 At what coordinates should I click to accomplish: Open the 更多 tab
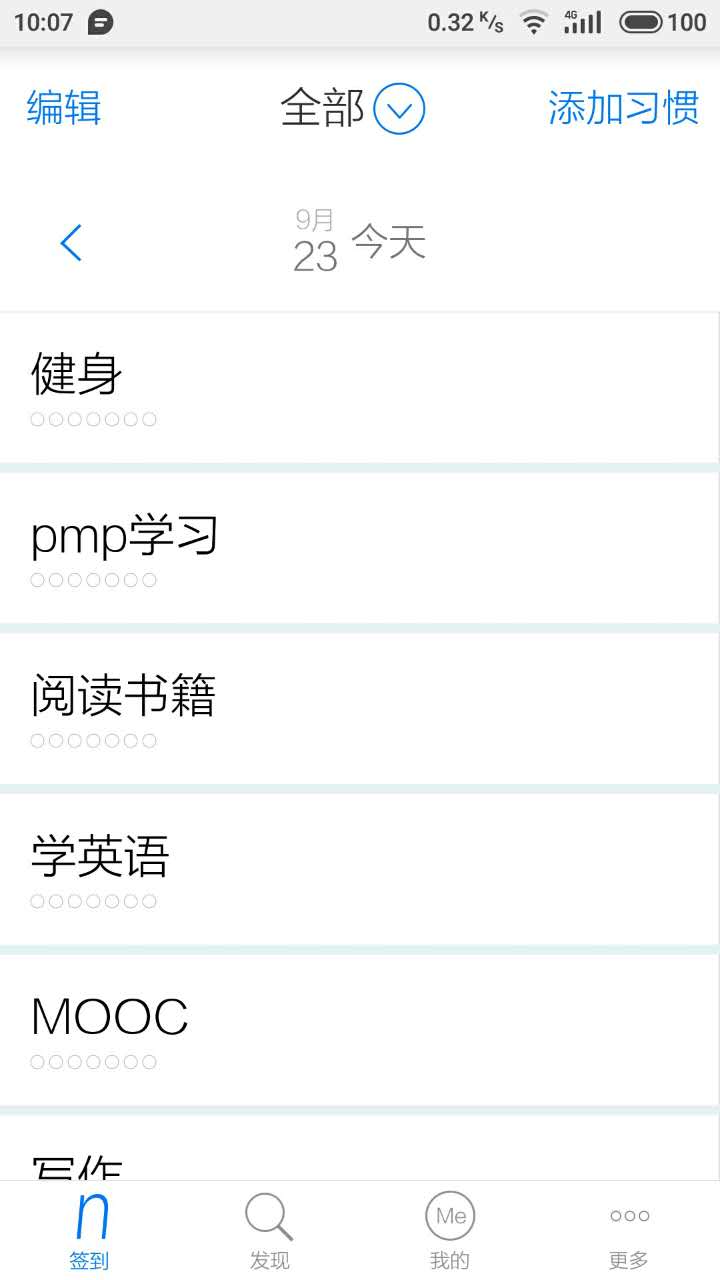point(629,1231)
